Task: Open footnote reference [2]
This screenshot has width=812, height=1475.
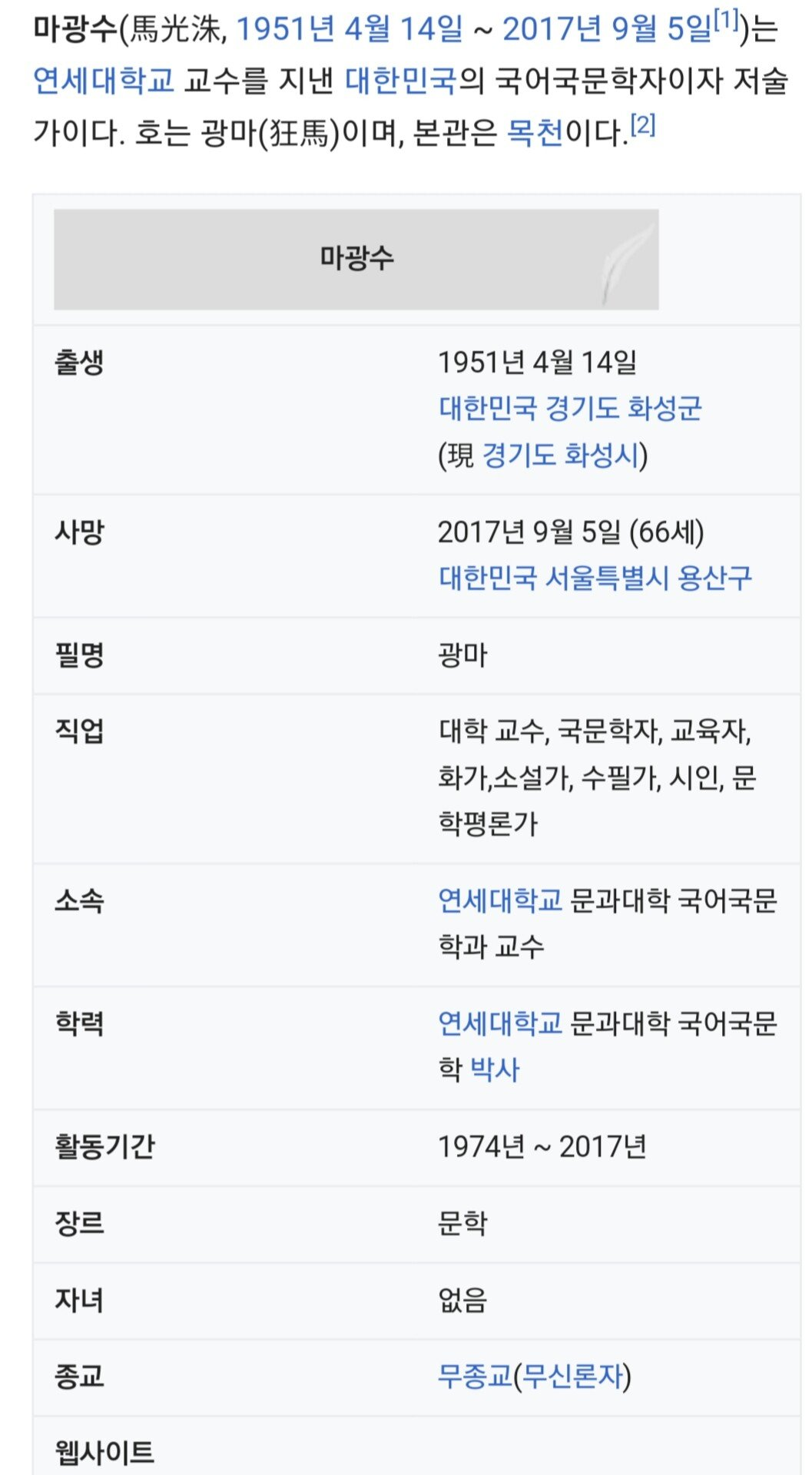Action: [642, 125]
